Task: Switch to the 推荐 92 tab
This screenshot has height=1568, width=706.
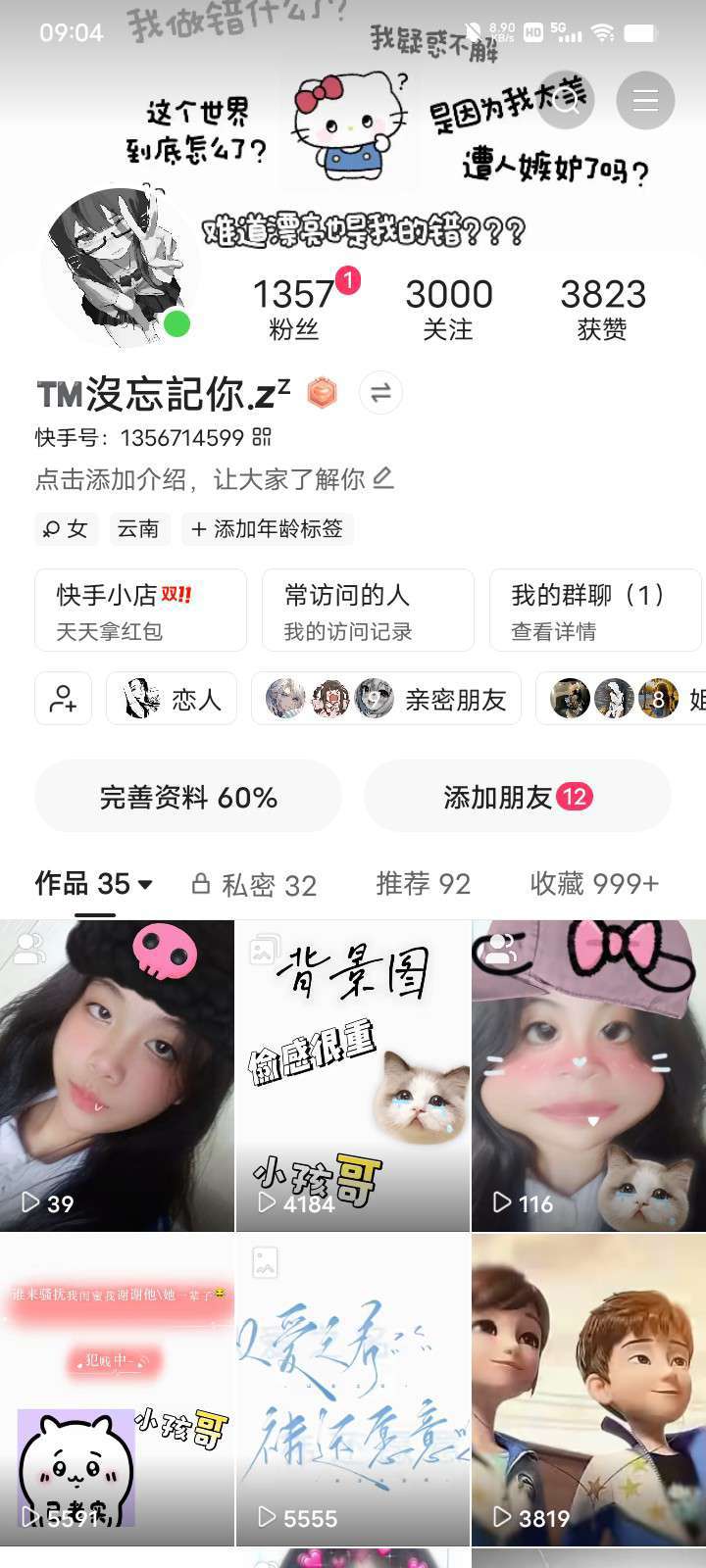Action: (x=423, y=884)
